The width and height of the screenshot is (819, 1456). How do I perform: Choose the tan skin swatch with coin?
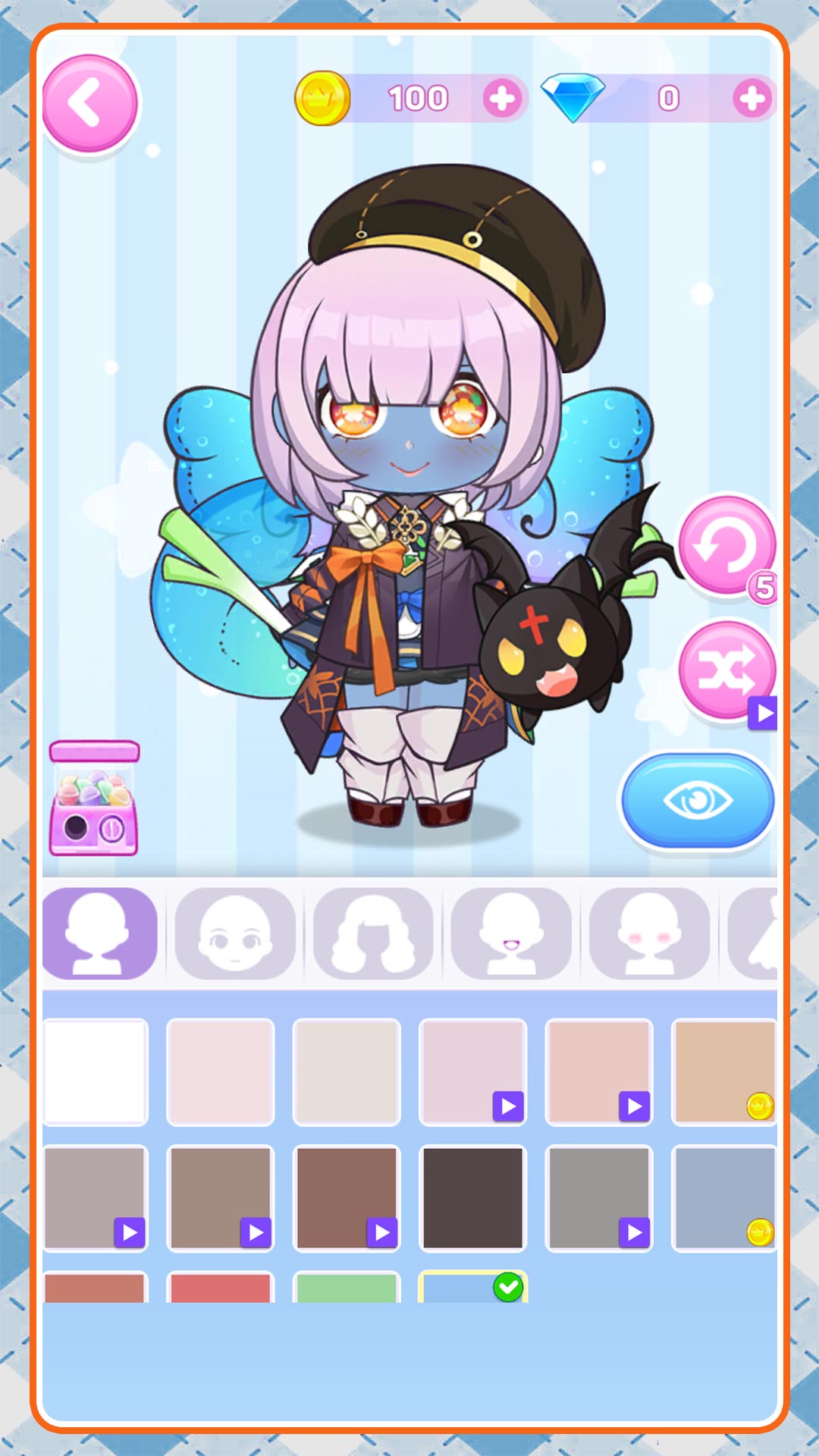point(724,1072)
